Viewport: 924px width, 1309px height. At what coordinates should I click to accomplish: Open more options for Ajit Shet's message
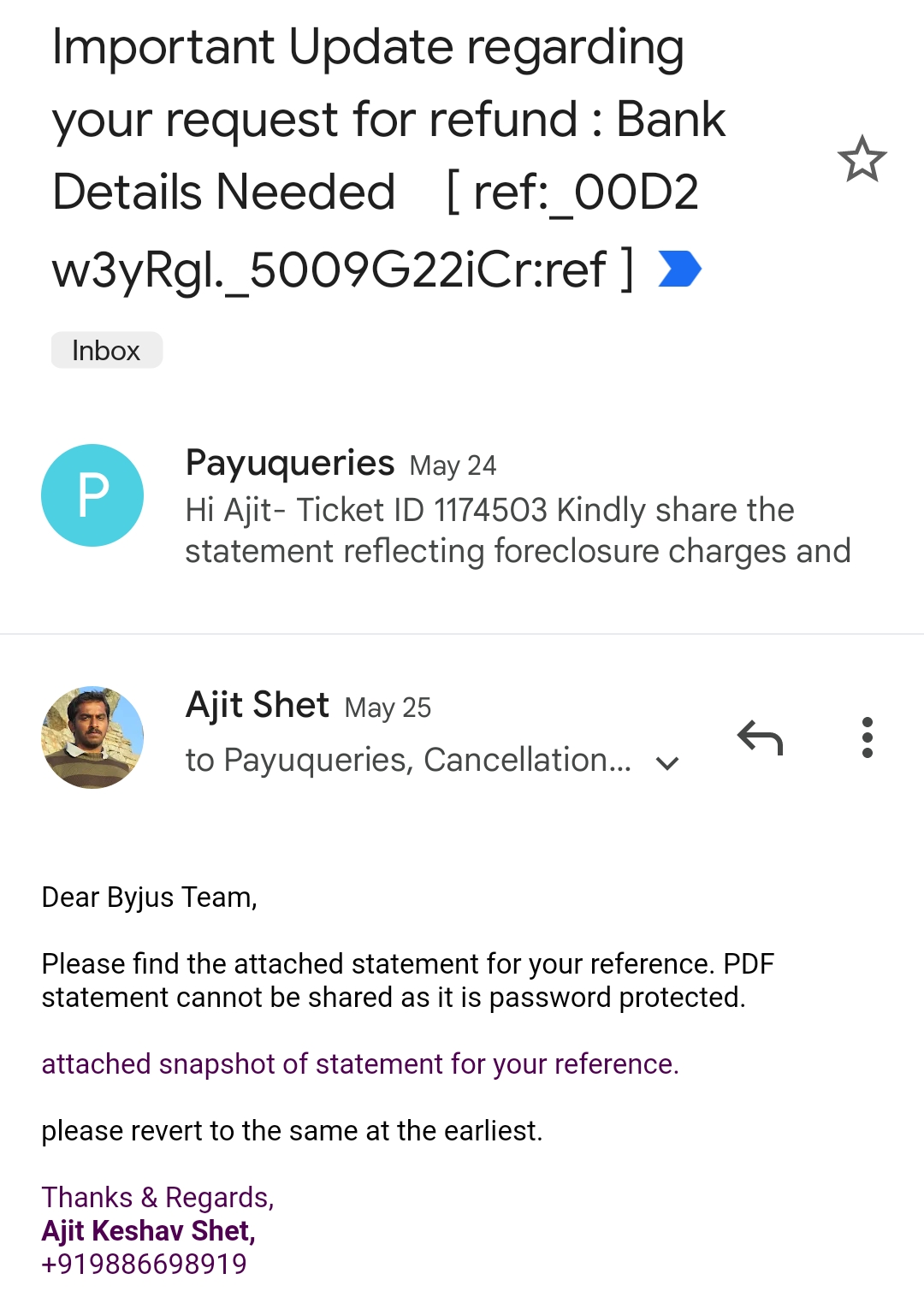click(x=867, y=737)
